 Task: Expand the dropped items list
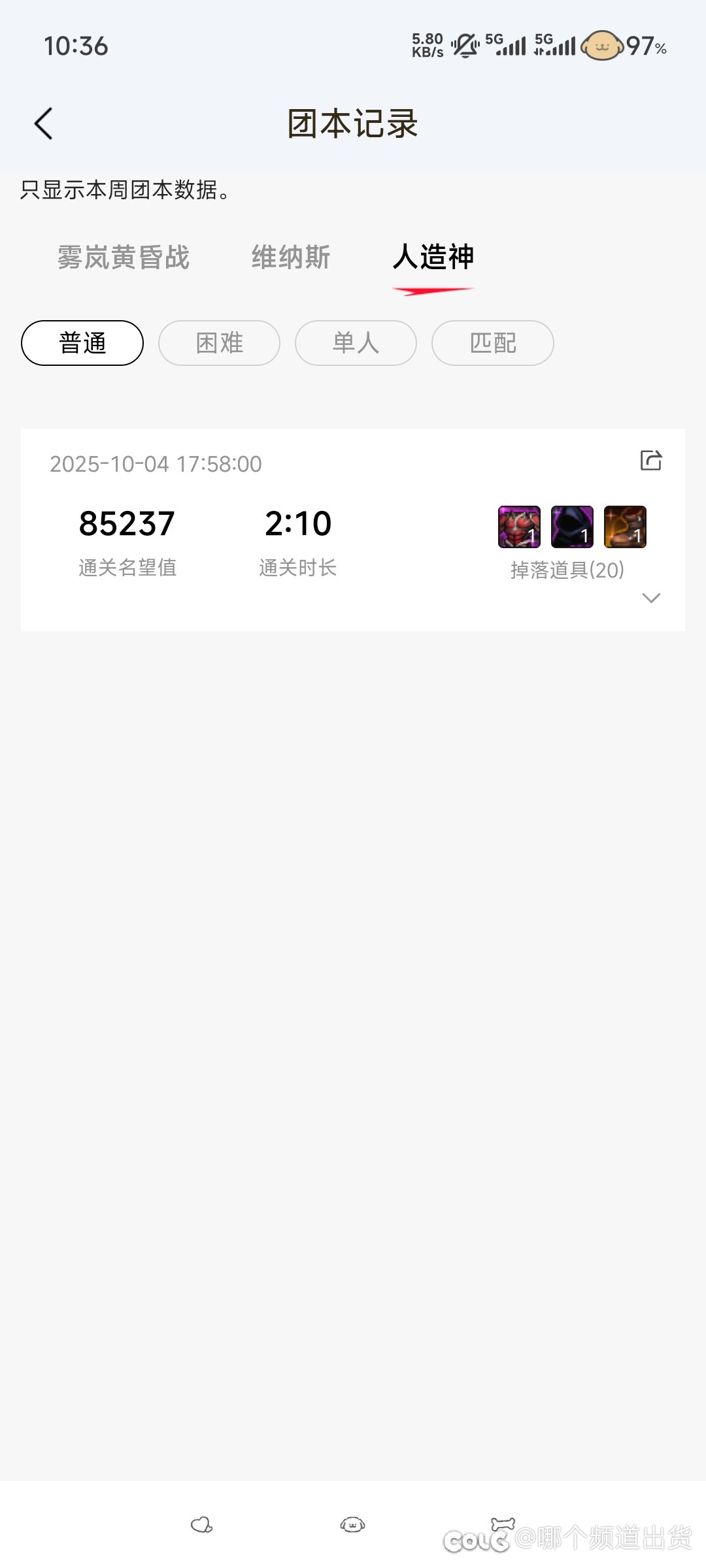[x=651, y=598]
